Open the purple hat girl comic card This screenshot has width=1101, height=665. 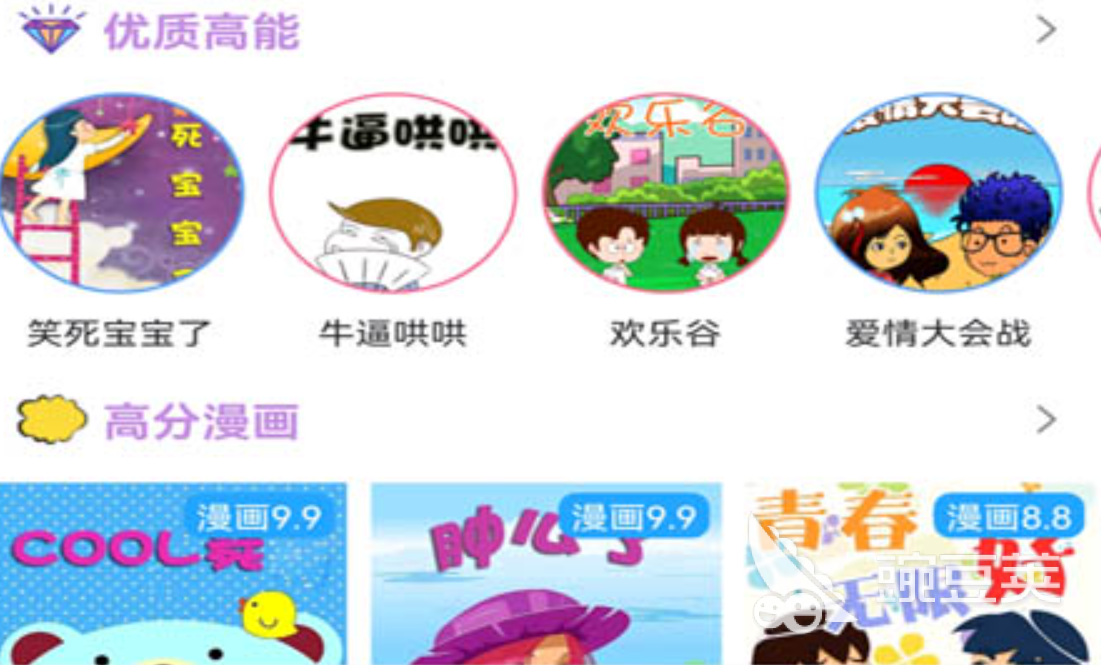point(546,575)
